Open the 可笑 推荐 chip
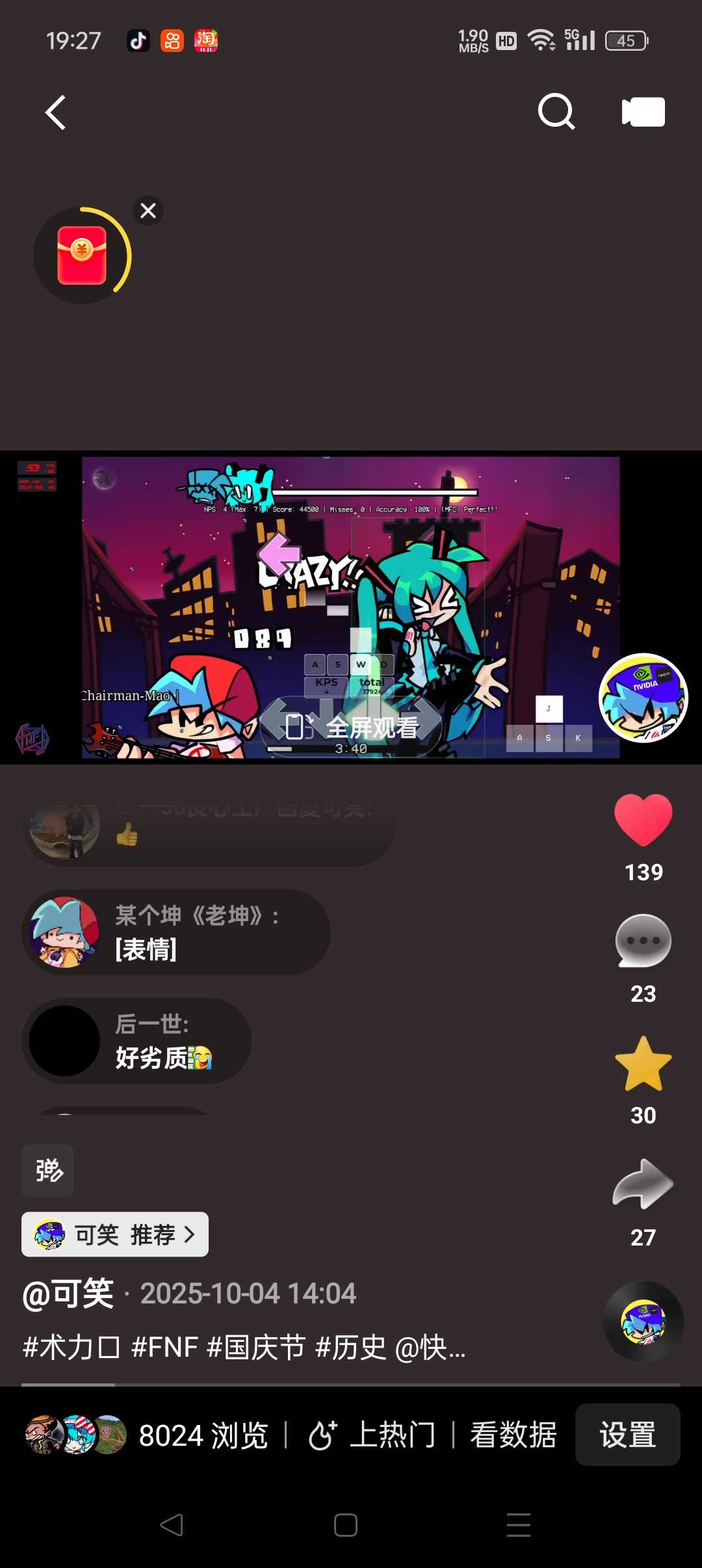702x1568 pixels. click(115, 1234)
